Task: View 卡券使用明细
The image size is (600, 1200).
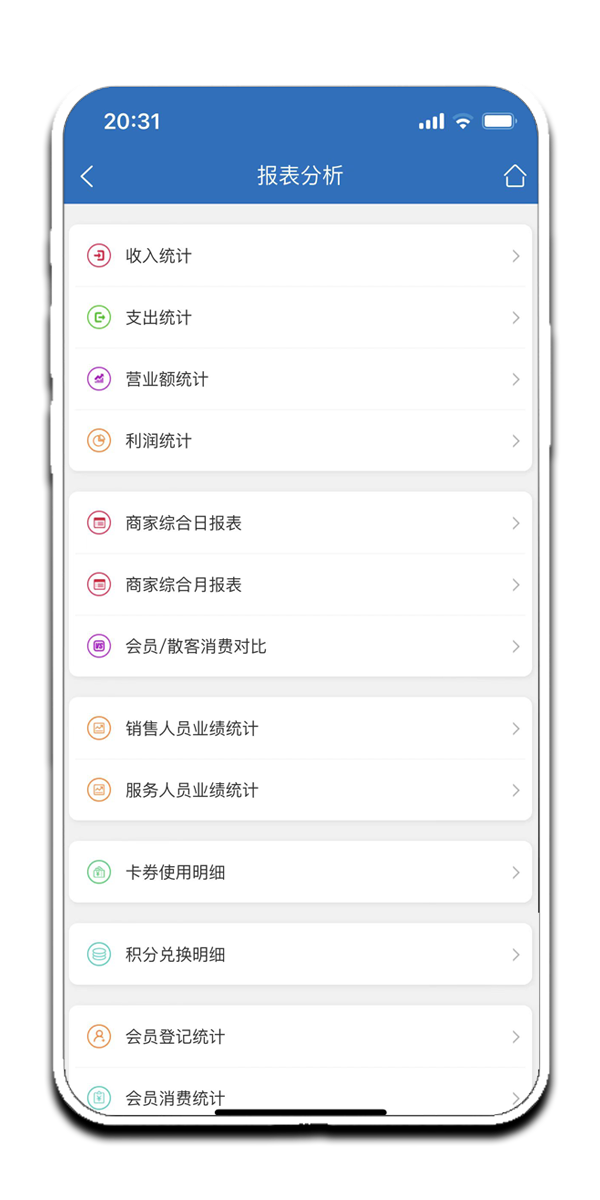Action: (x=300, y=873)
